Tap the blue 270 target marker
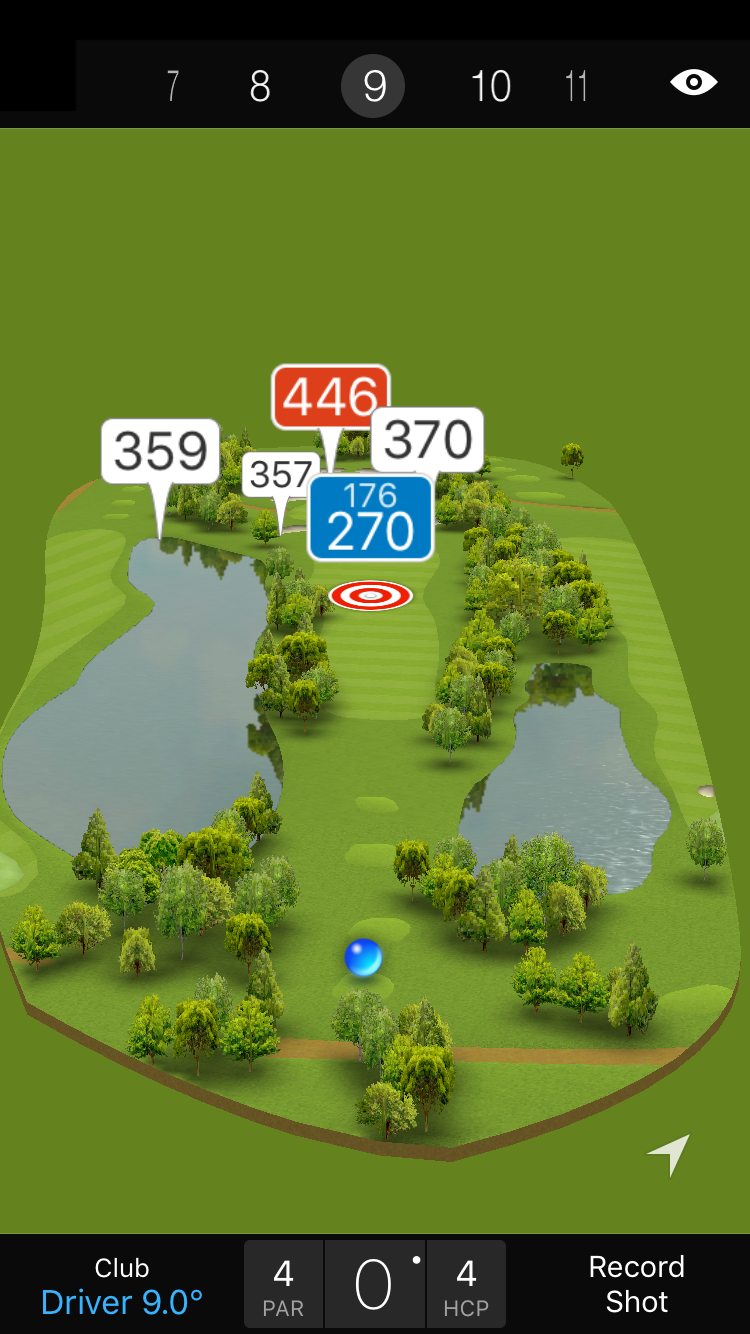This screenshot has height=1334, width=750. tap(370, 518)
